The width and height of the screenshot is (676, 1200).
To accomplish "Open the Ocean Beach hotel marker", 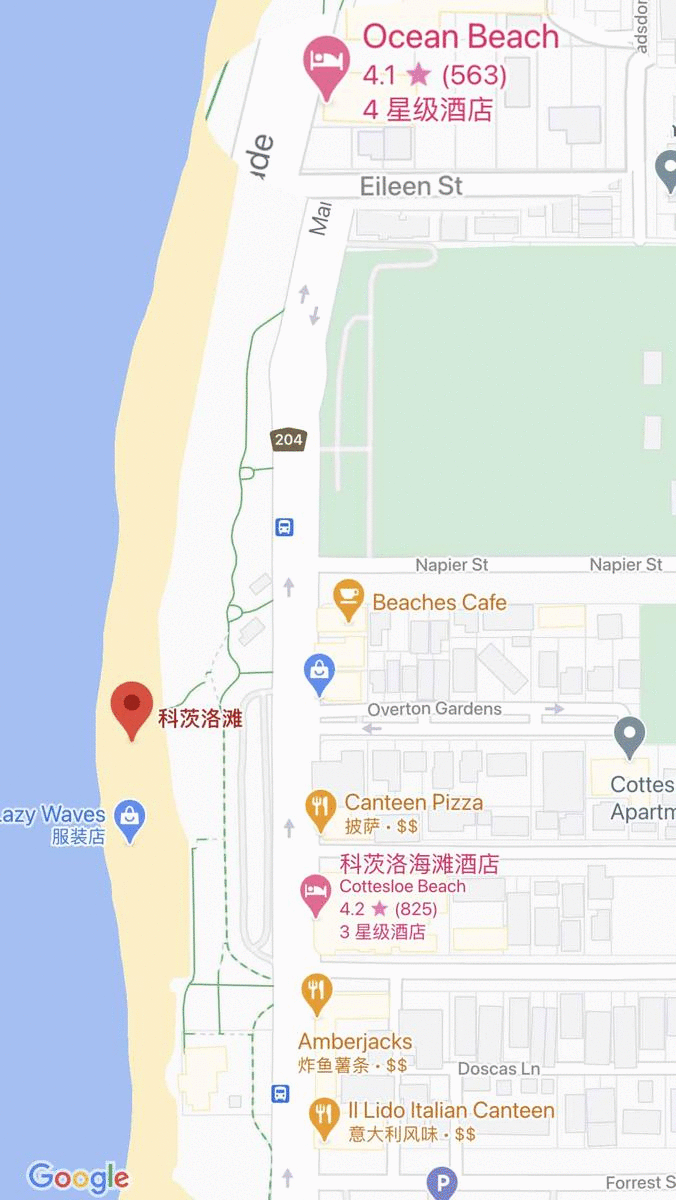I will pos(325,64).
